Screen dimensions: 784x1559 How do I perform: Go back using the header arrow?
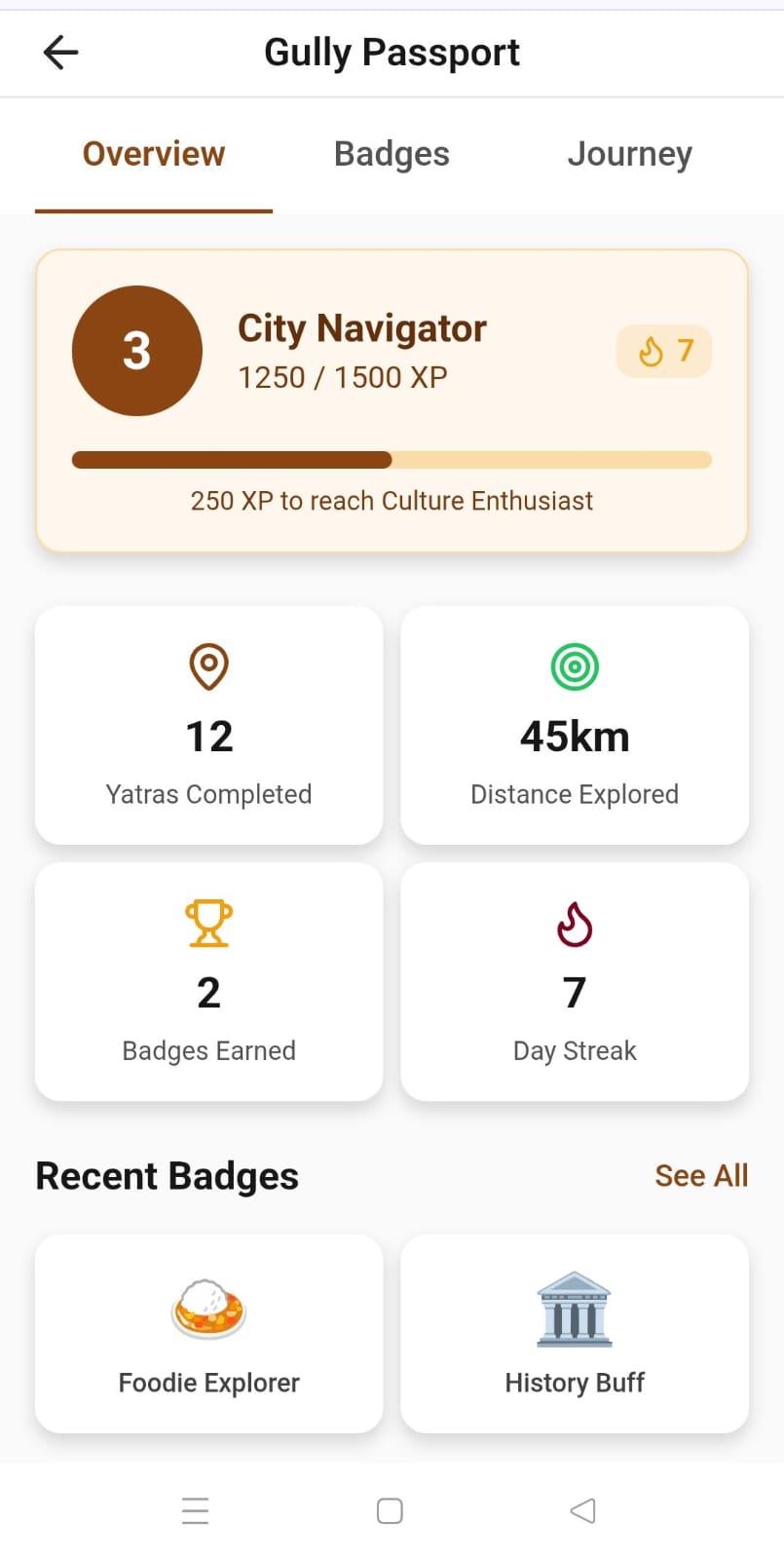[x=60, y=53]
